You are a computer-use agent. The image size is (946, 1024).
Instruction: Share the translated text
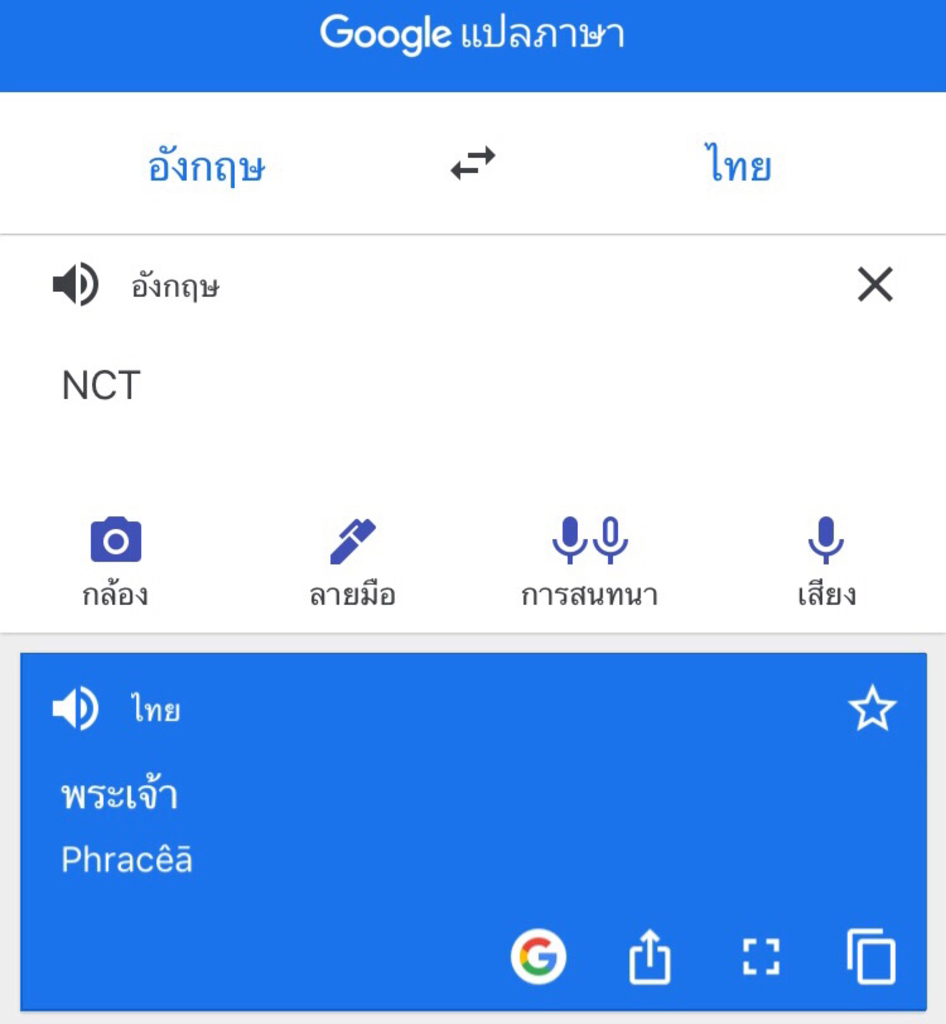[x=649, y=957]
